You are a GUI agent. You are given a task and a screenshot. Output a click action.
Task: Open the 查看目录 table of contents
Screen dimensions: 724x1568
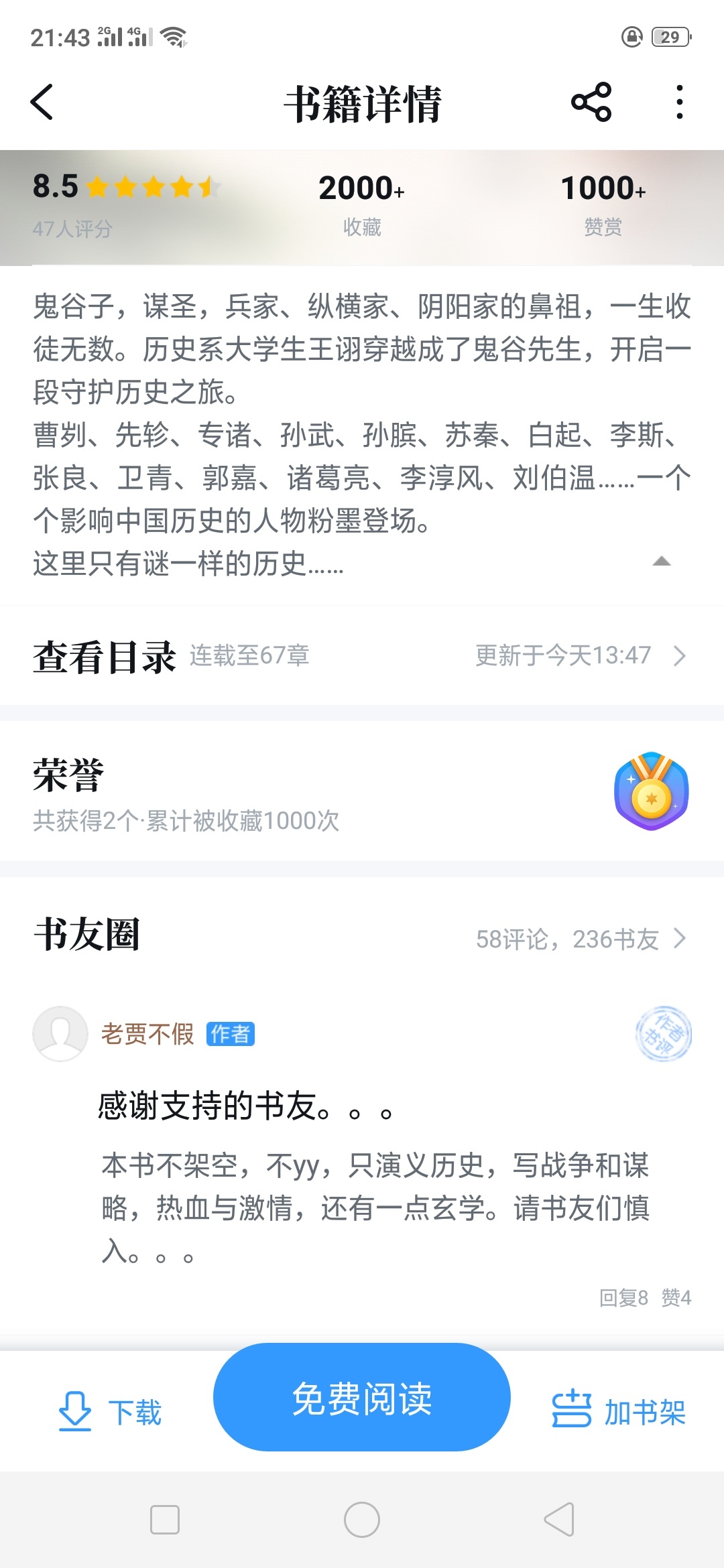pyautogui.click(x=362, y=656)
